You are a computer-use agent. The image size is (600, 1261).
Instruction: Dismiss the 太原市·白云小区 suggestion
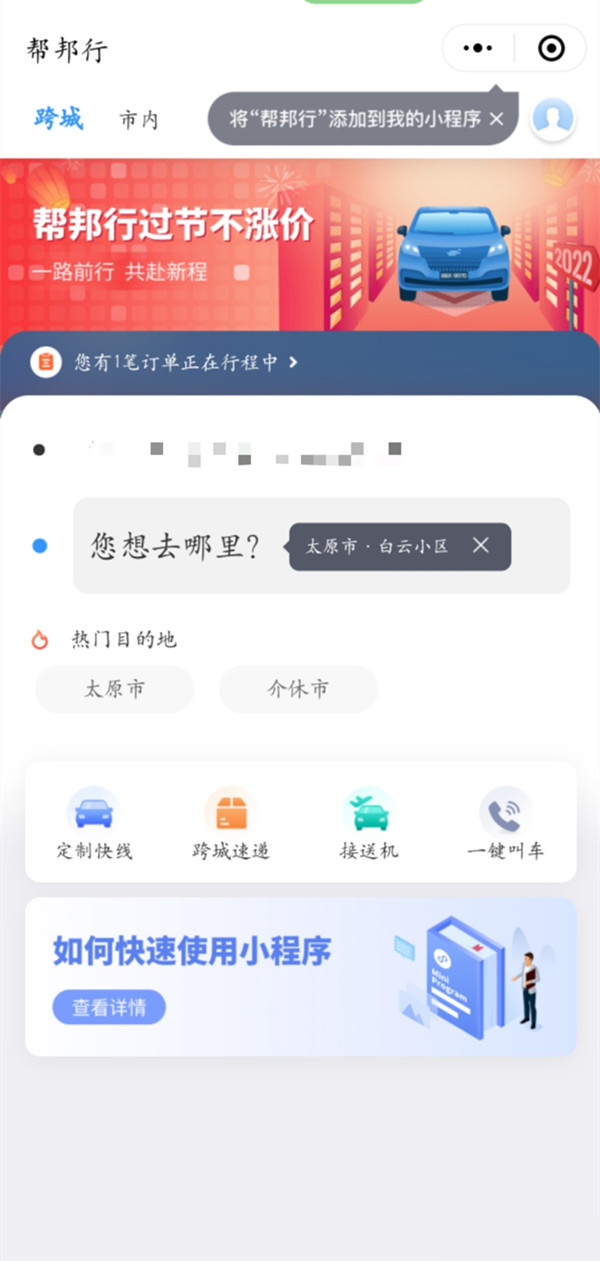coord(481,546)
